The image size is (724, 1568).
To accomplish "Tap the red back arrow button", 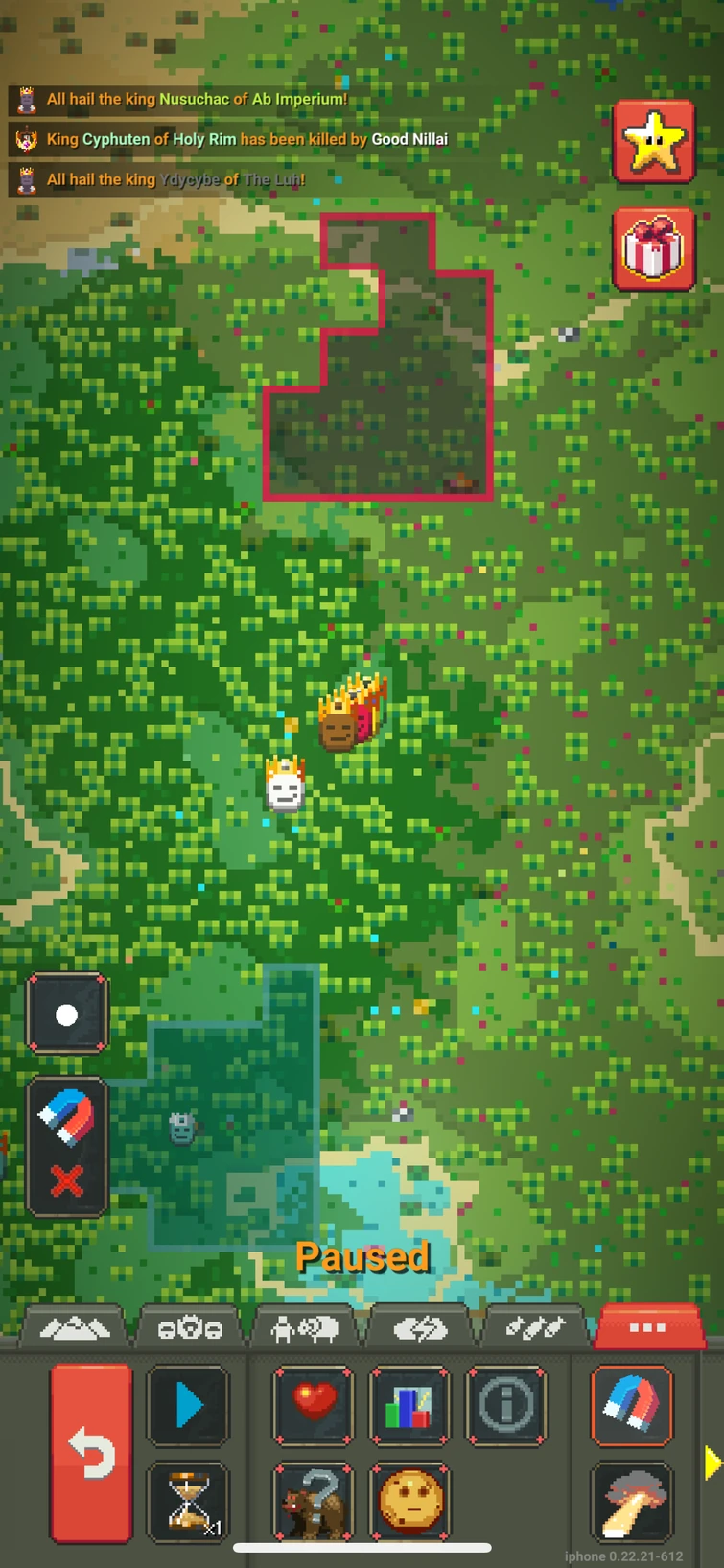I will click(x=91, y=1453).
